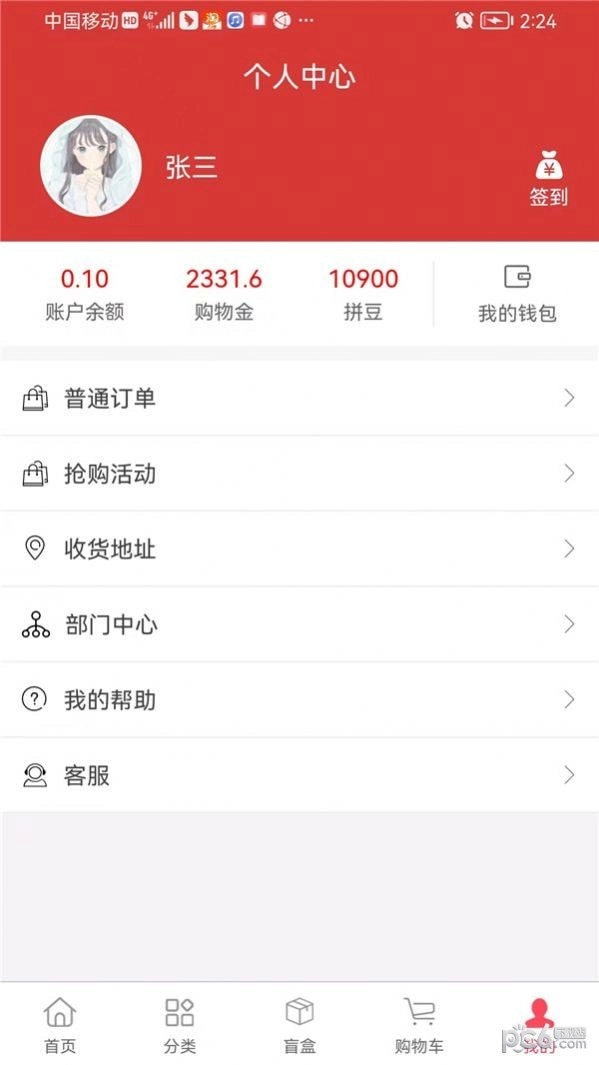Screen dimensions: 599x1065
Task: Open 普通订单 orders row
Action: [300, 398]
